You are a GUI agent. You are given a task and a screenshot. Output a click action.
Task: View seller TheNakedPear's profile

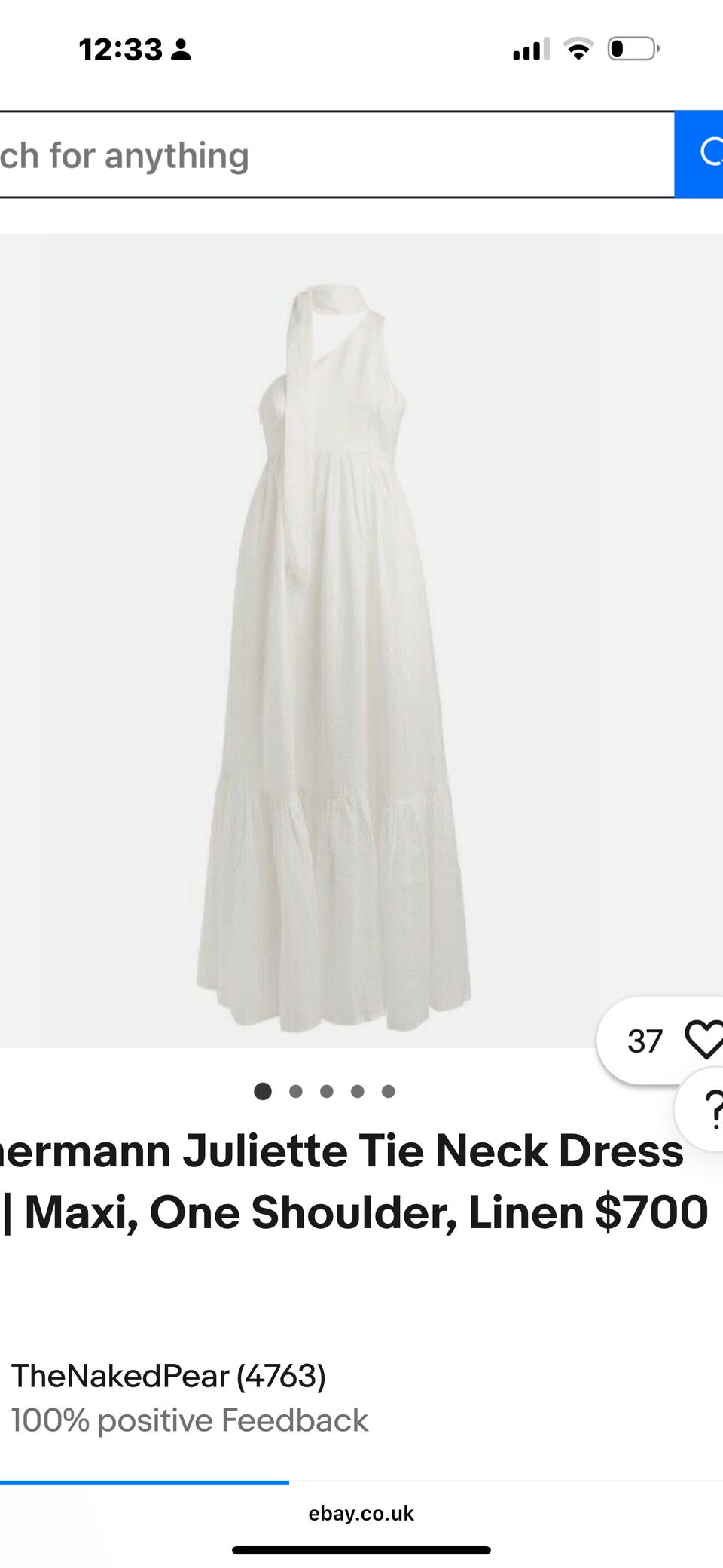168,1376
